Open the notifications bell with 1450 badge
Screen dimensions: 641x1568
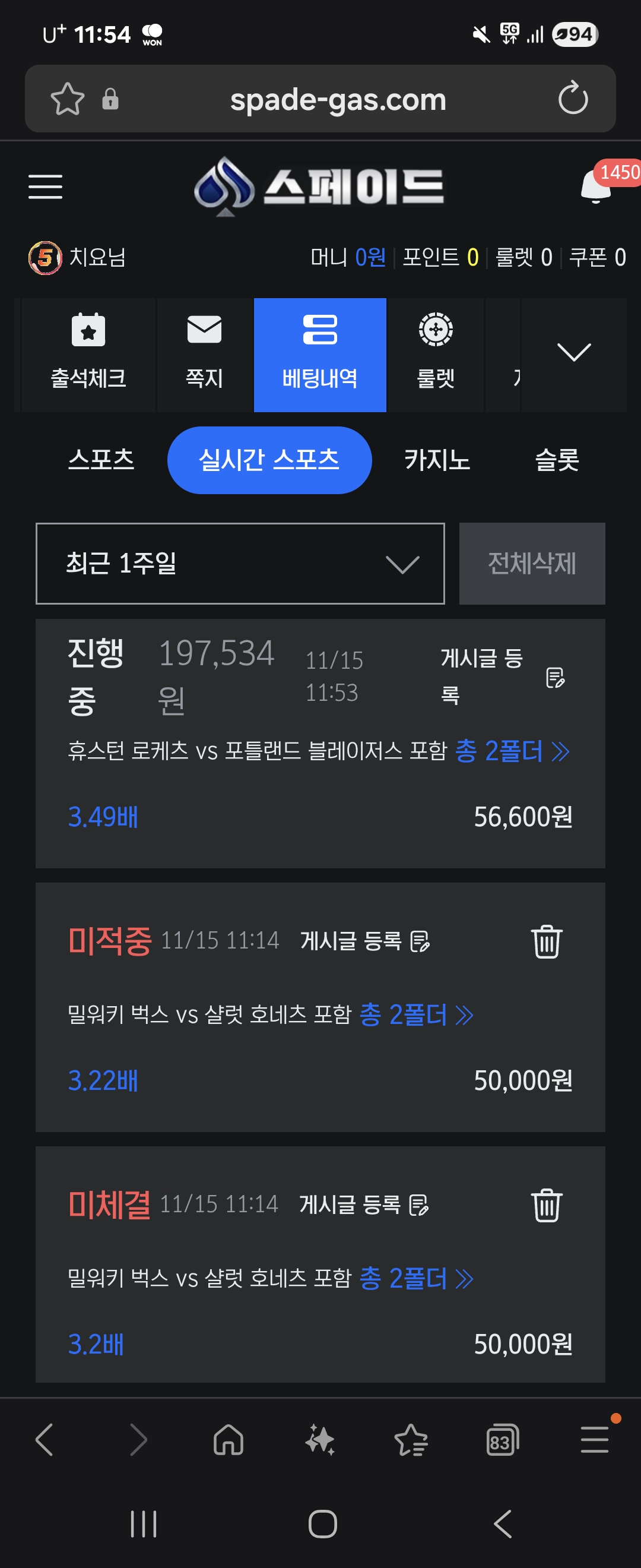596,186
